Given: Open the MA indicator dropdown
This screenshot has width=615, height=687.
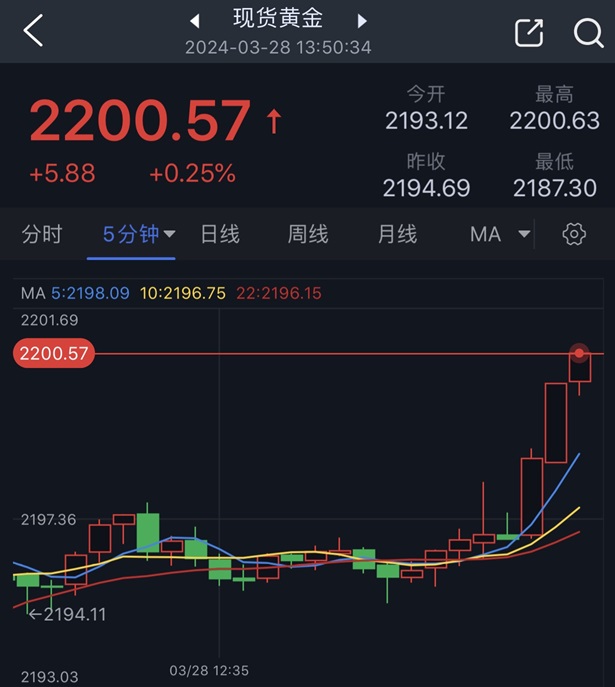Looking at the screenshot, I should pos(500,234).
